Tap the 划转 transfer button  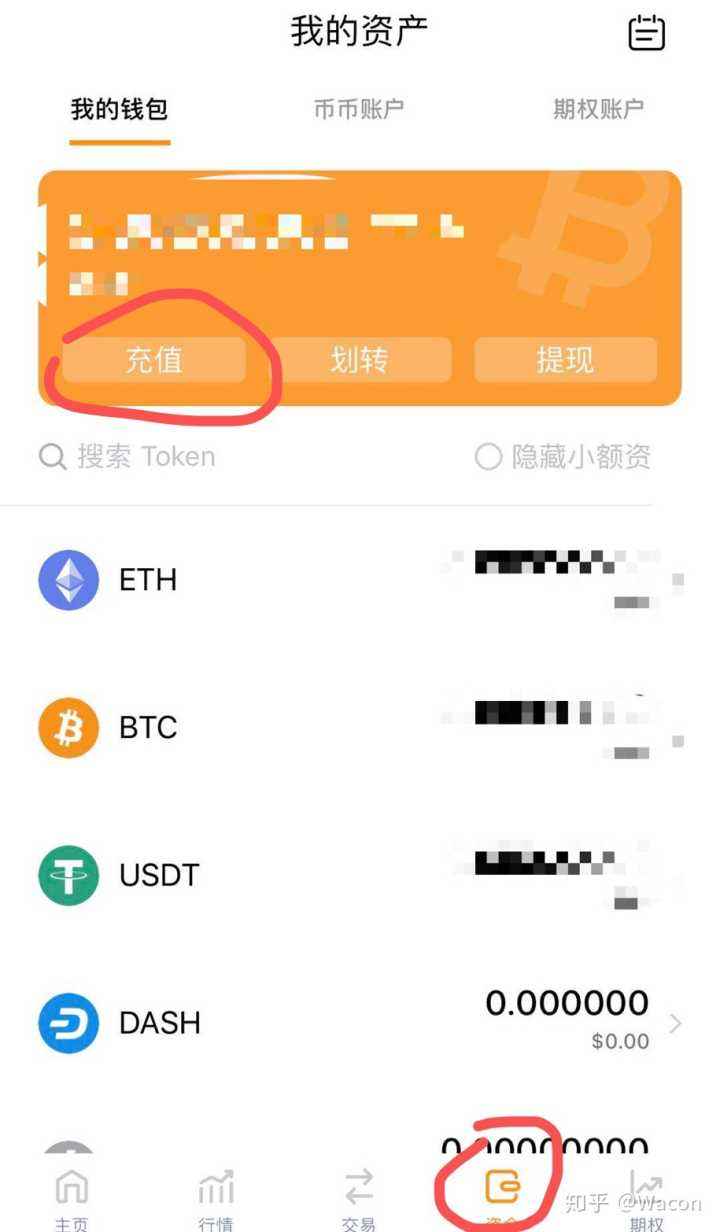(x=360, y=360)
